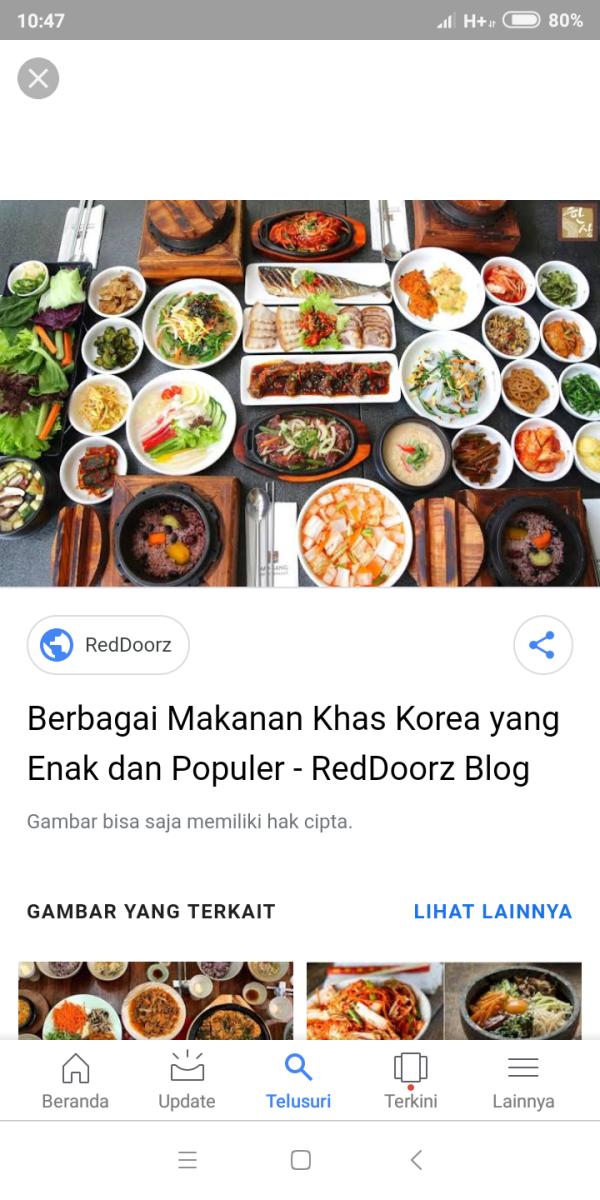Share this Korean food image
The height and width of the screenshot is (1200, 600).
click(542, 645)
